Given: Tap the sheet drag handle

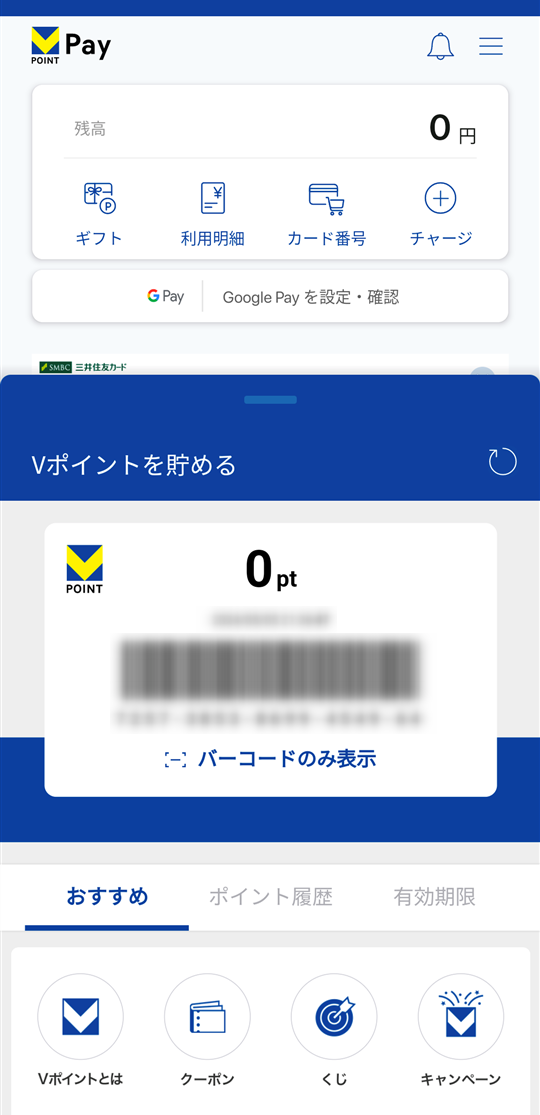Looking at the screenshot, I should point(270,400).
